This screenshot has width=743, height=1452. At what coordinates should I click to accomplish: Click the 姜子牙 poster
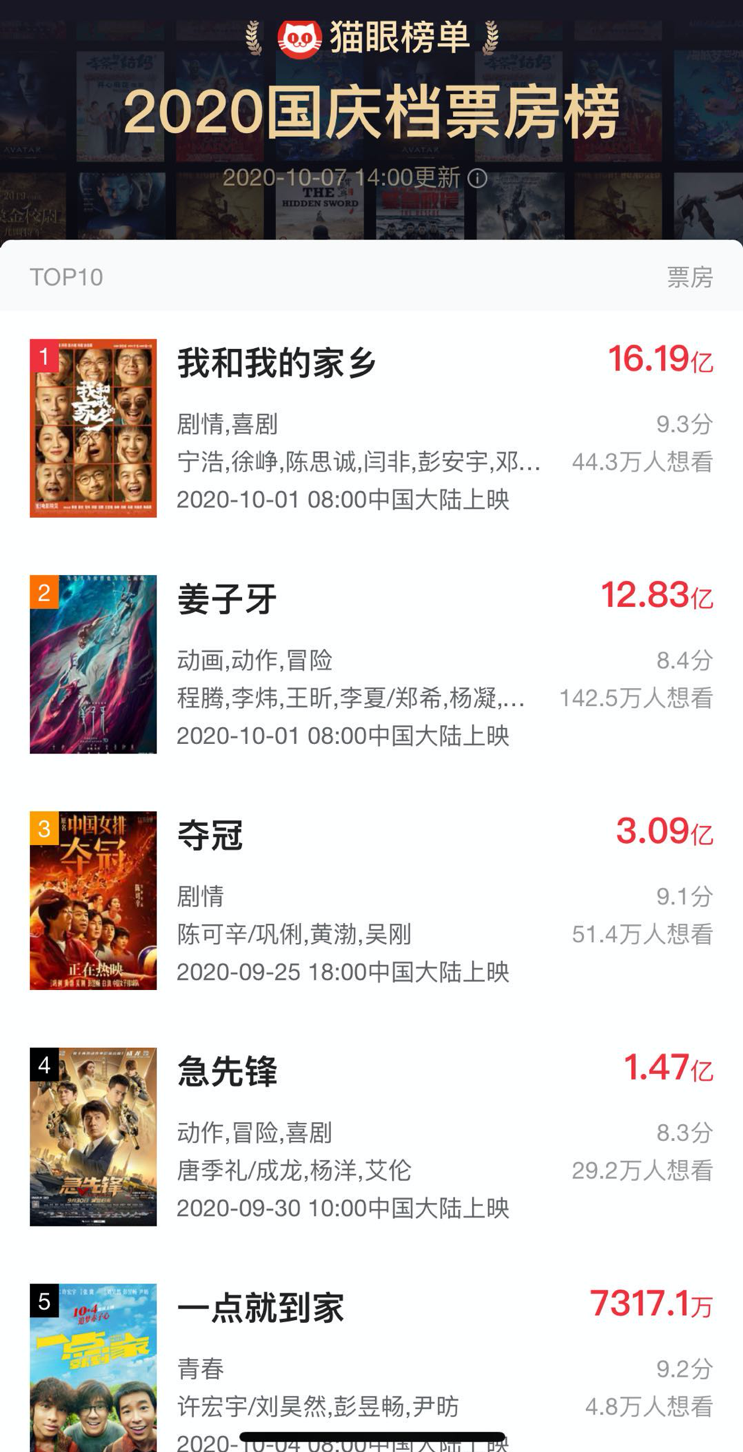93,663
